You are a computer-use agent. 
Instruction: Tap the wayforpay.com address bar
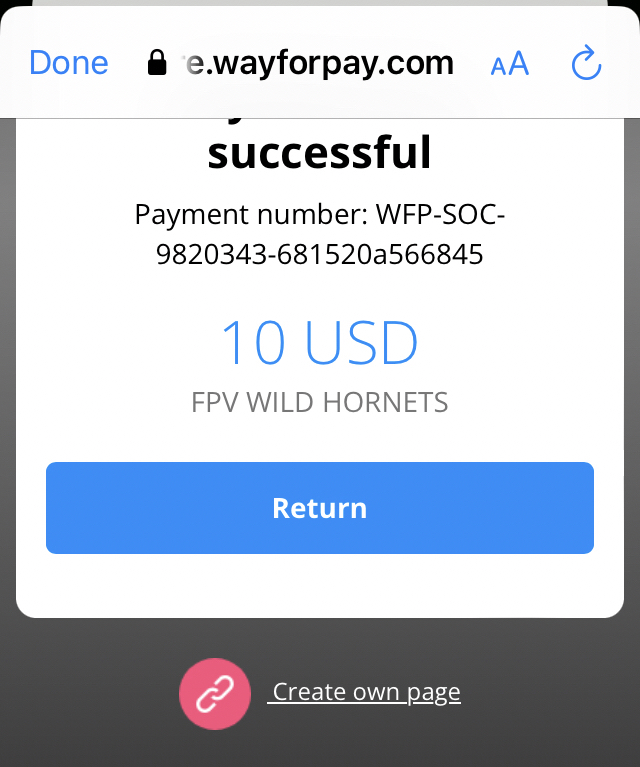[x=300, y=64]
